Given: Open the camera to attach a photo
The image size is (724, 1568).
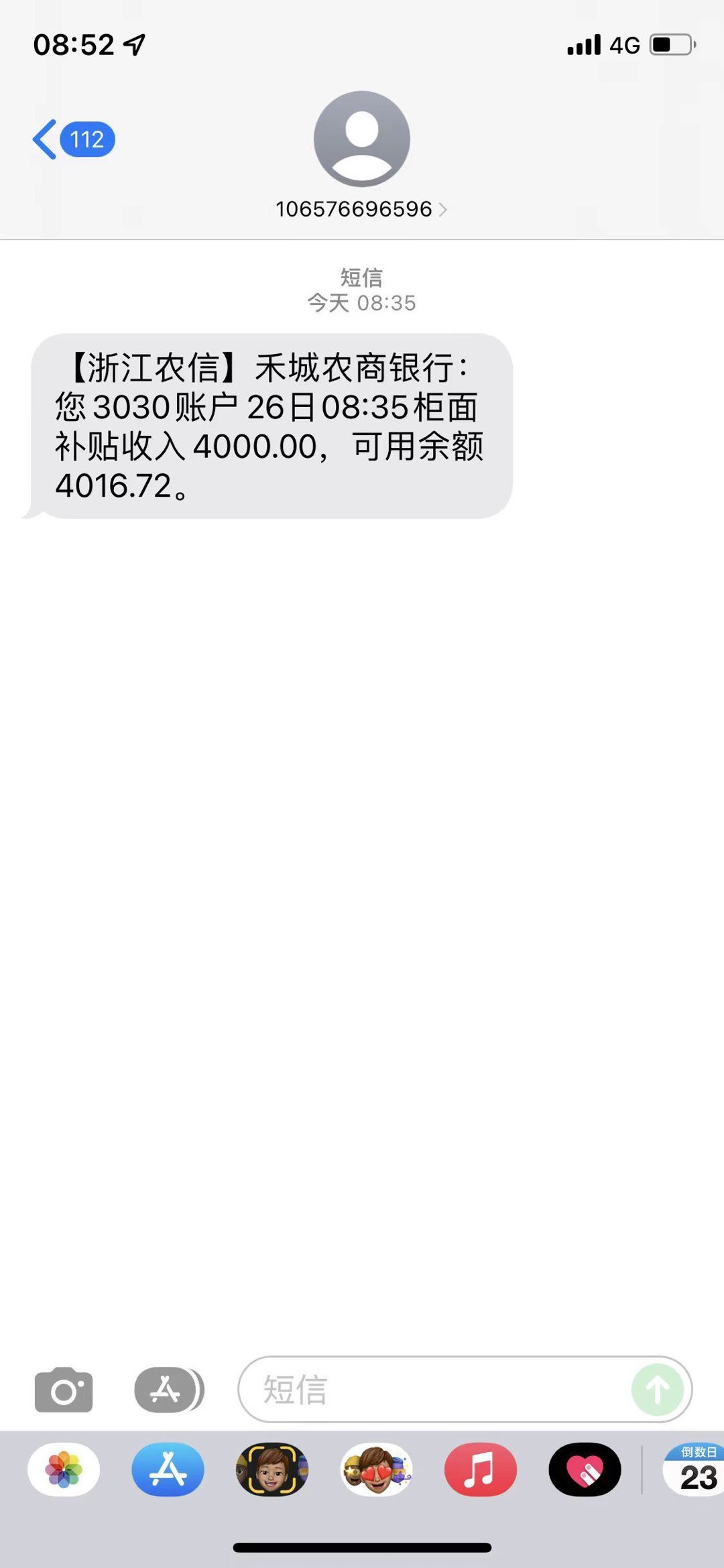Looking at the screenshot, I should pos(64,1390).
